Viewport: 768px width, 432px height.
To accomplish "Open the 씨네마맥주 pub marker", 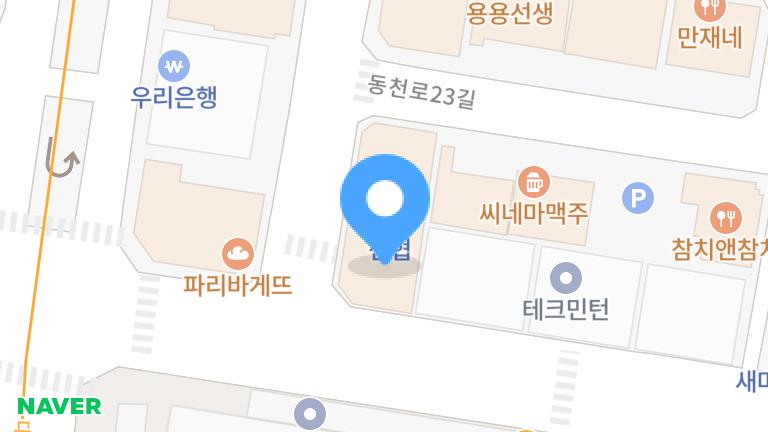I will pyautogui.click(x=534, y=183).
